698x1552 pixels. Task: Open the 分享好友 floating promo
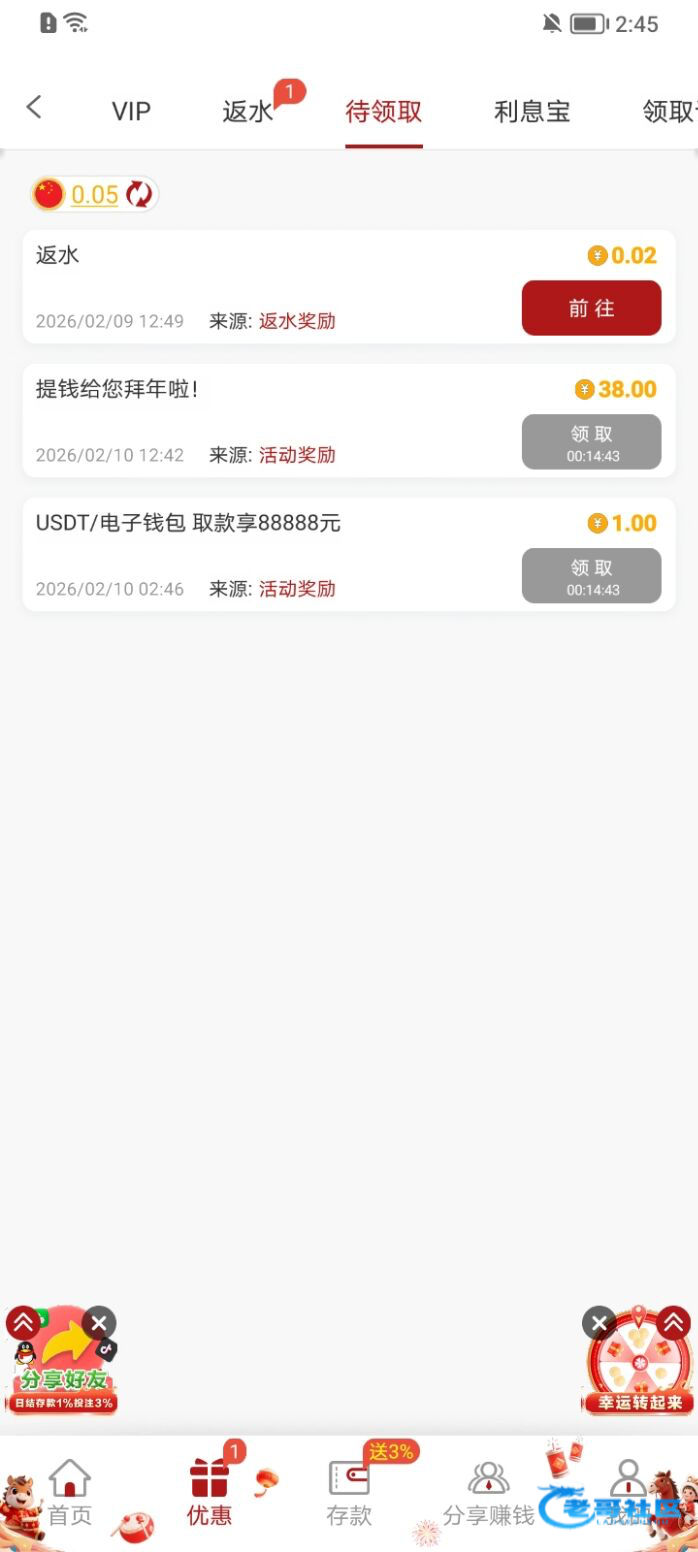[x=62, y=1370]
